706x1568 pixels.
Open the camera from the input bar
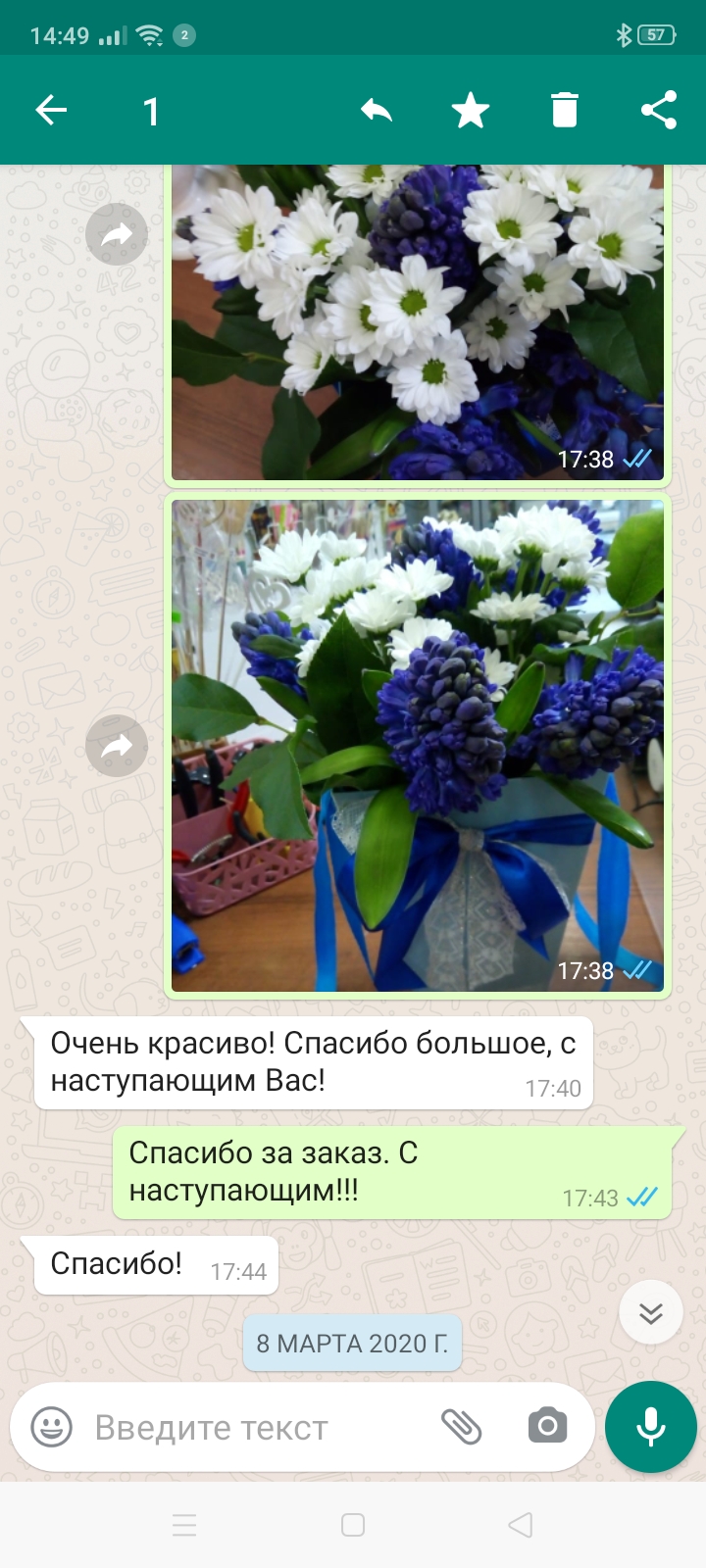pos(547,1427)
